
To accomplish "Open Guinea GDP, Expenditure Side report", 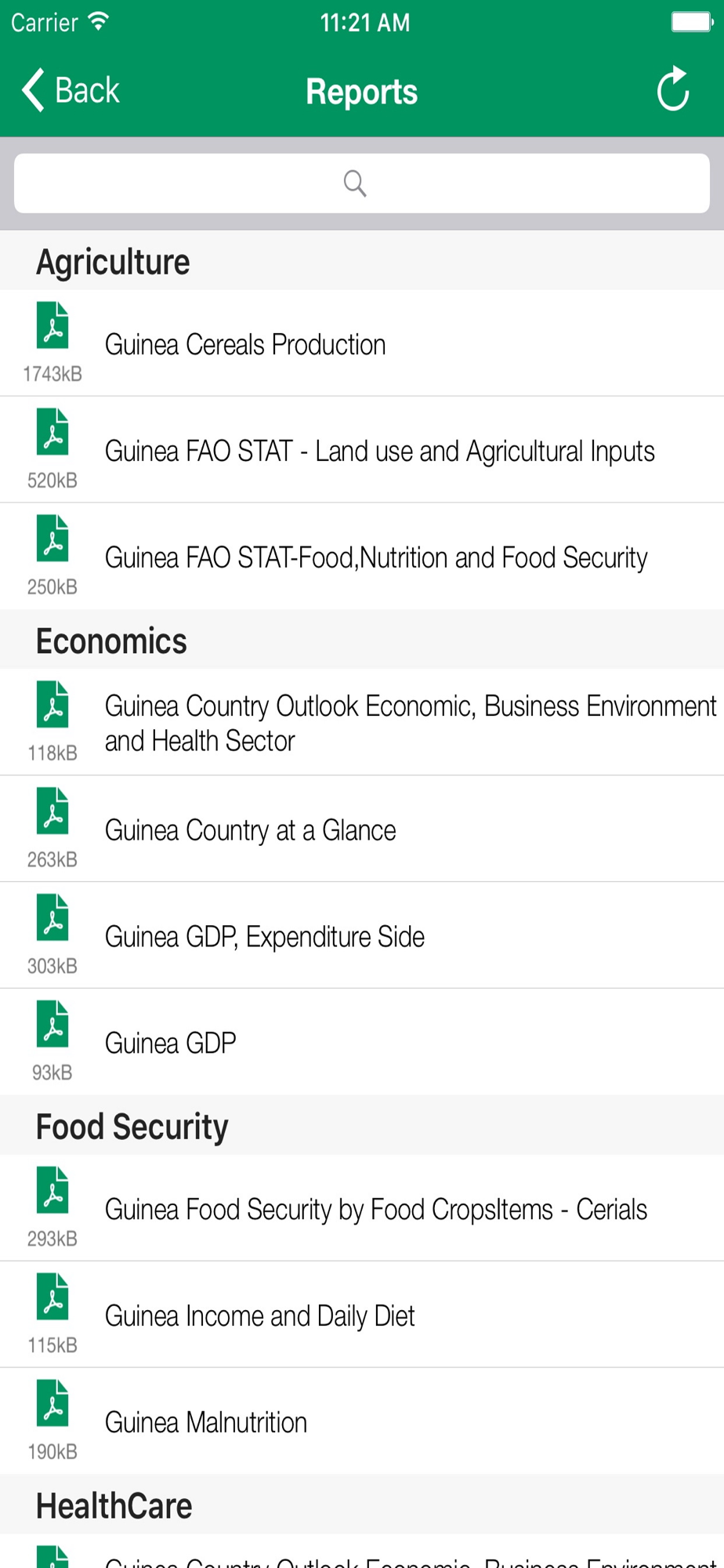I will 362,936.
